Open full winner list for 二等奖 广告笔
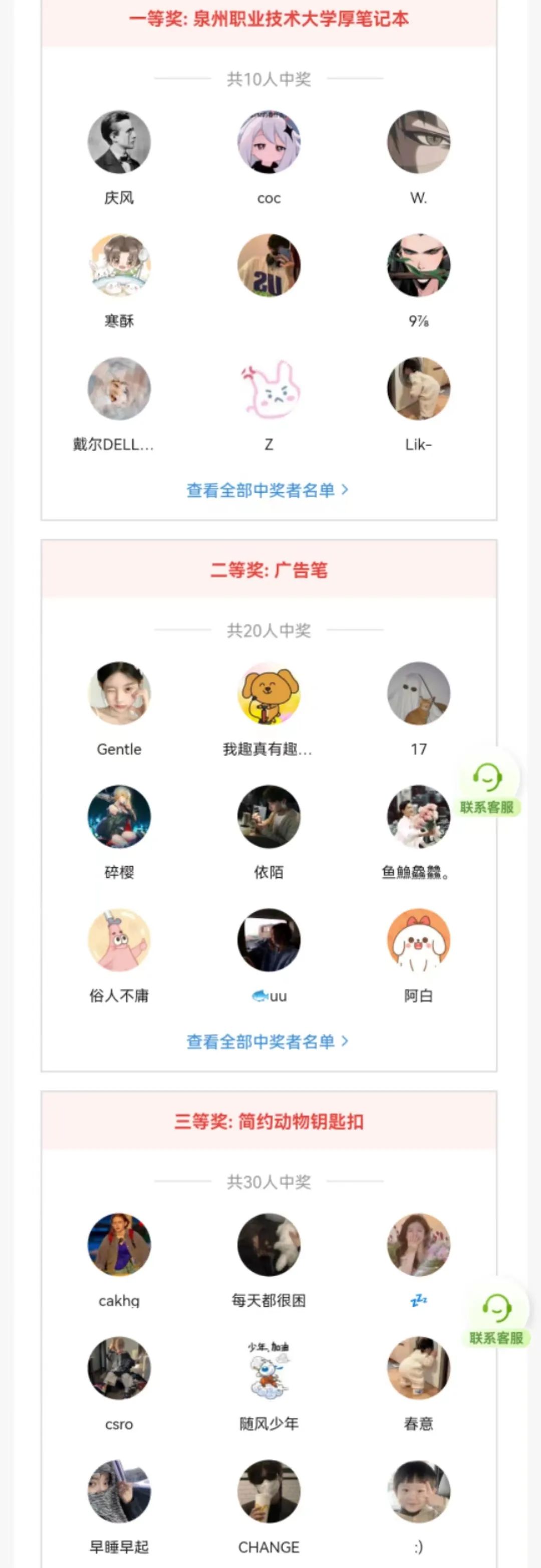The image size is (541, 1568). click(268, 1042)
